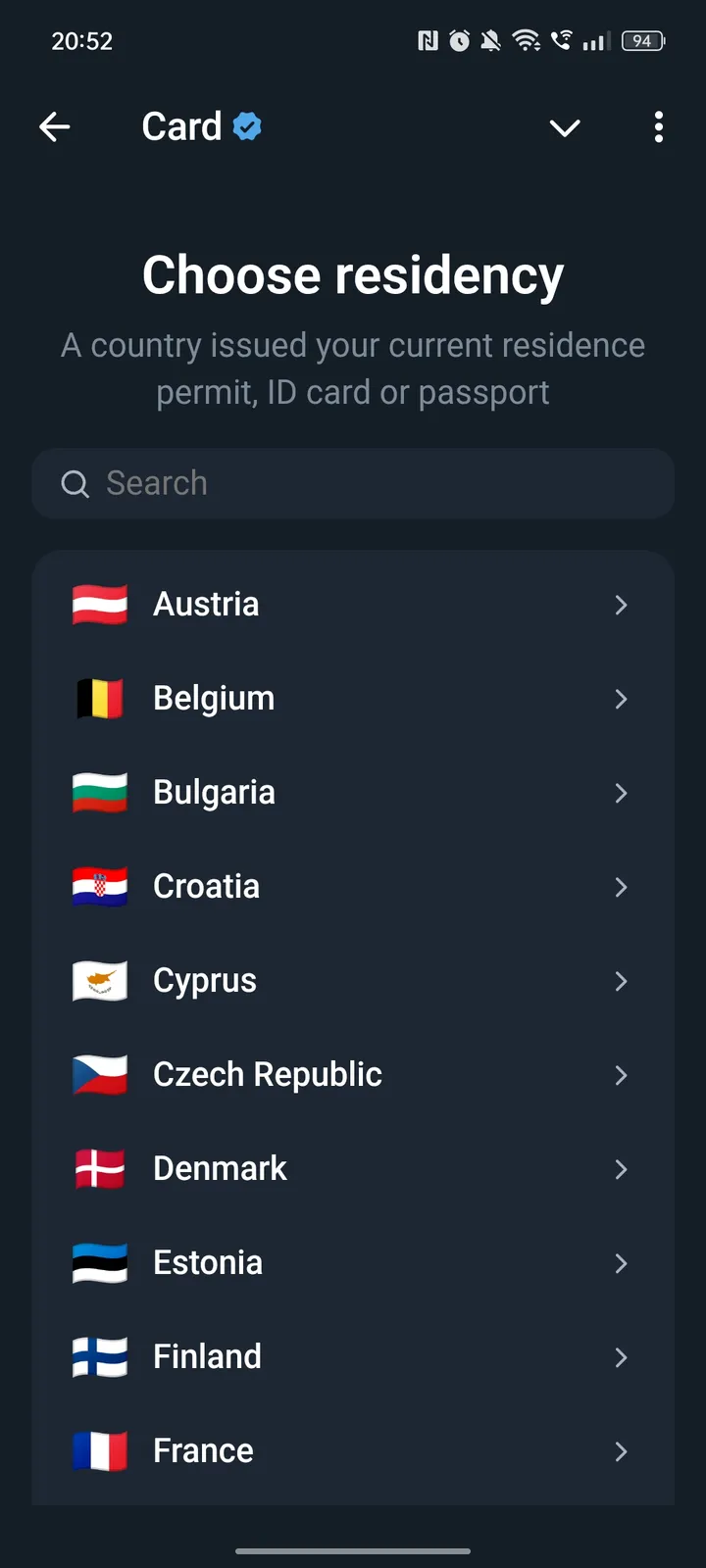Screen dimensions: 706x1568
Task: Open the three-dot overflow menu
Action: 658,127
